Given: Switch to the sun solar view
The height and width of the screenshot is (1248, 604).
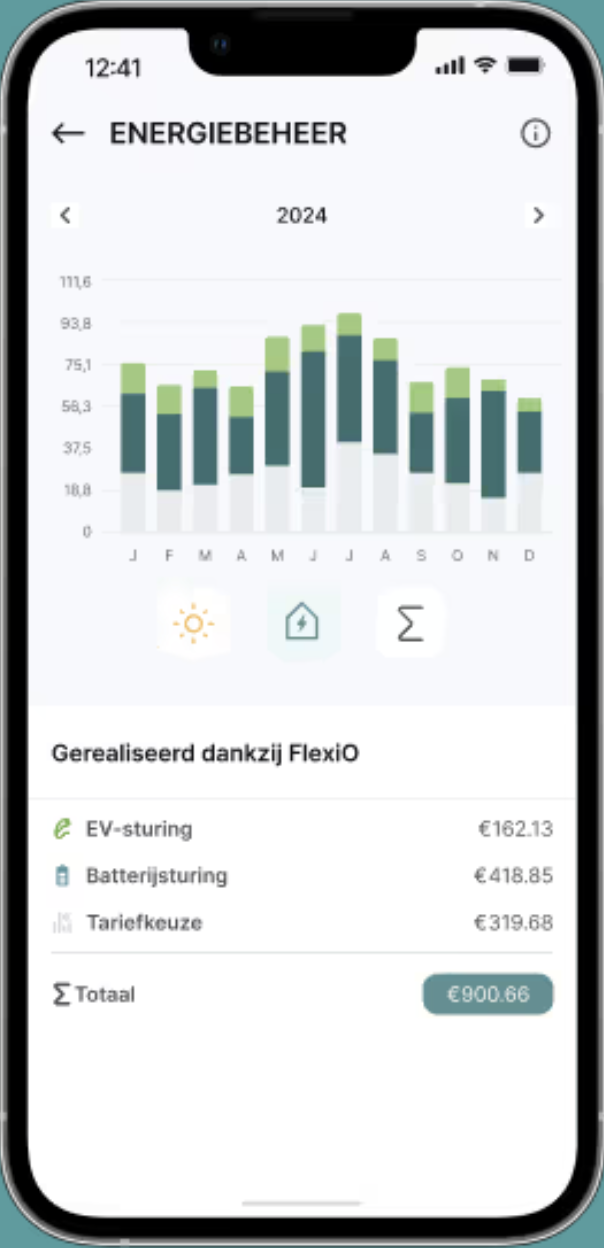Looking at the screenshot, I should point(193,624).
